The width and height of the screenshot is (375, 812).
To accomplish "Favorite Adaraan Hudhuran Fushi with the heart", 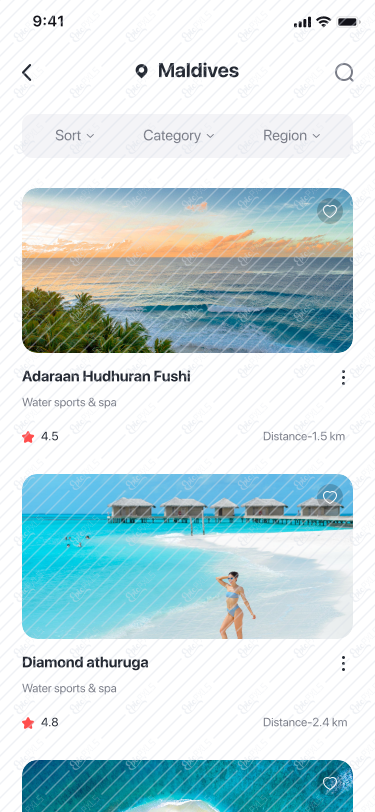I will click(330, 211).
